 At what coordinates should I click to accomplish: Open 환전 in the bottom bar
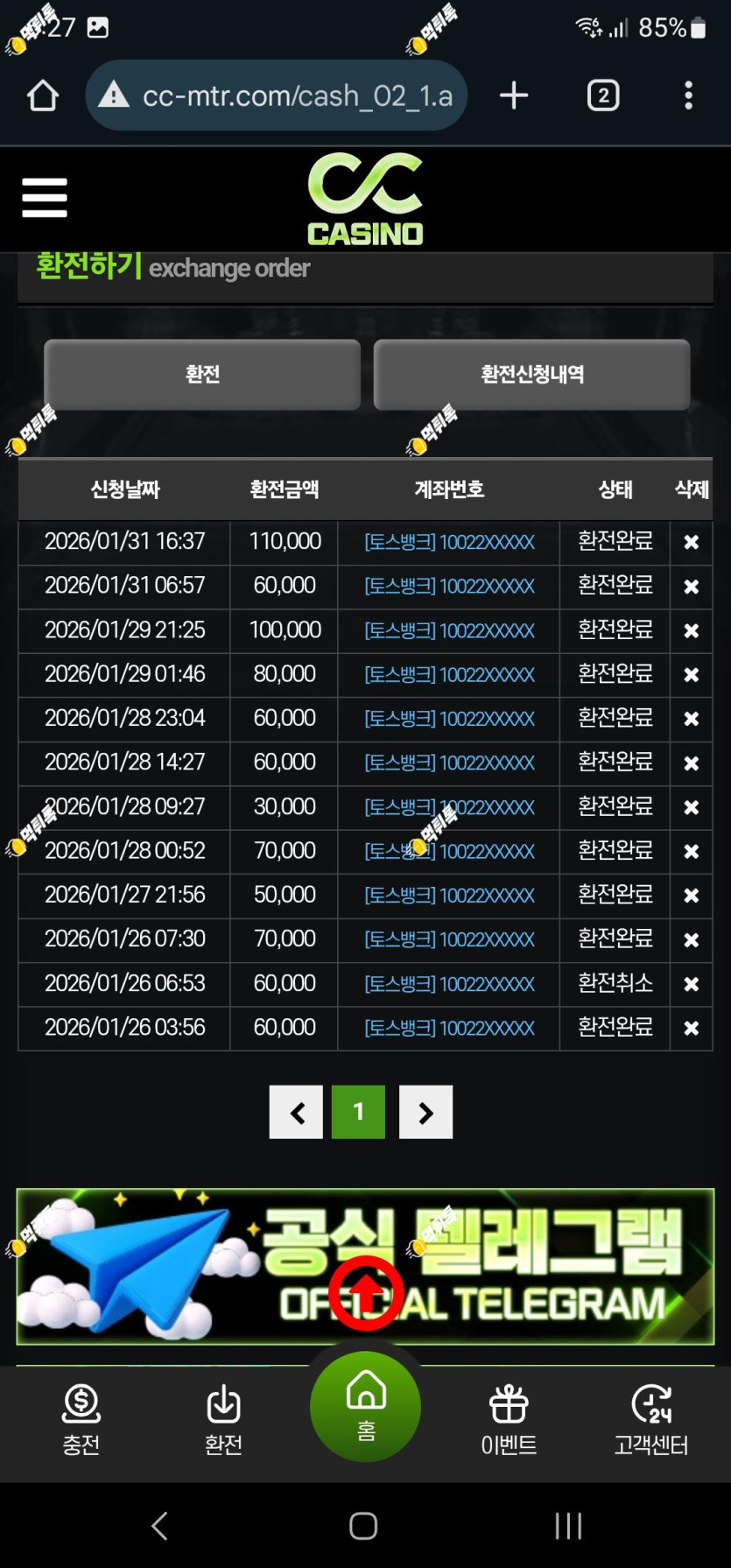point(223,1420)
